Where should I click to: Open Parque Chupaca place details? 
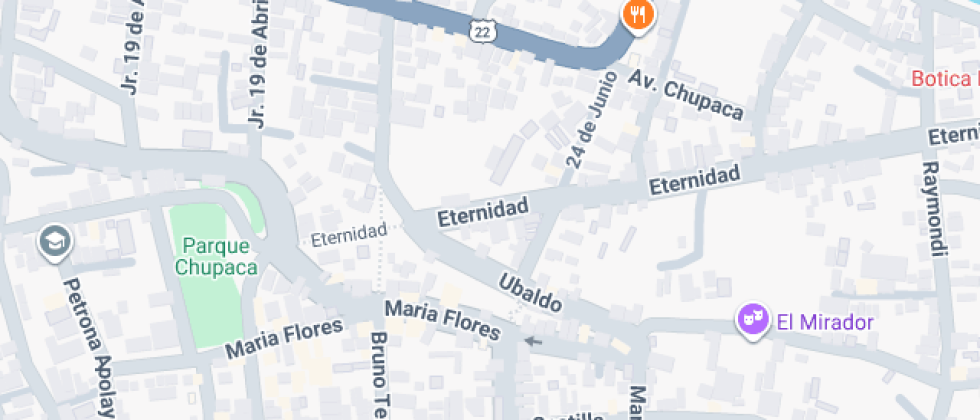tap(216, 256)
